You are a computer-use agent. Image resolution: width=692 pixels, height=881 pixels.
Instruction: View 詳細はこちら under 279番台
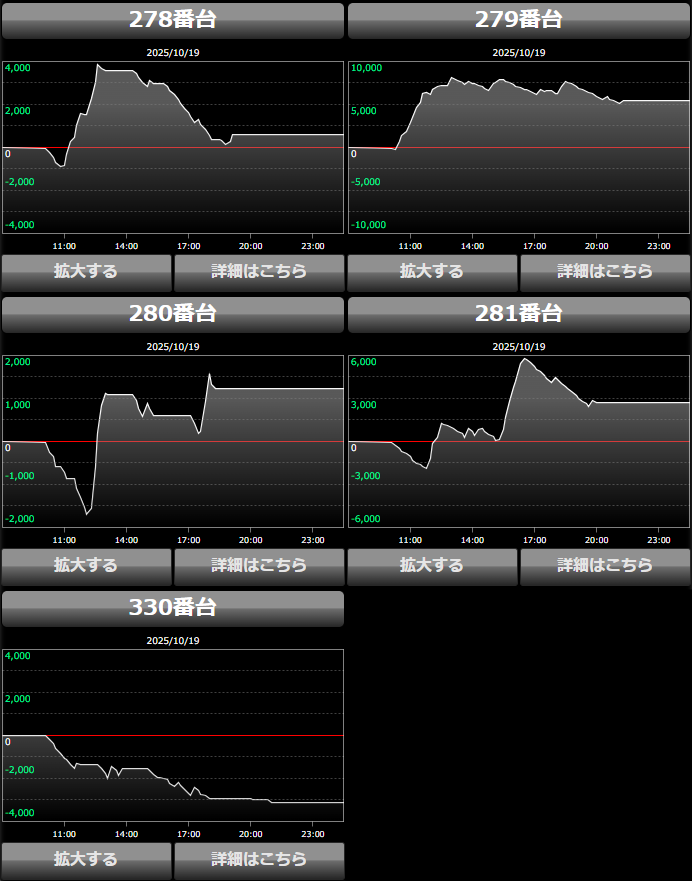(605, 271)
